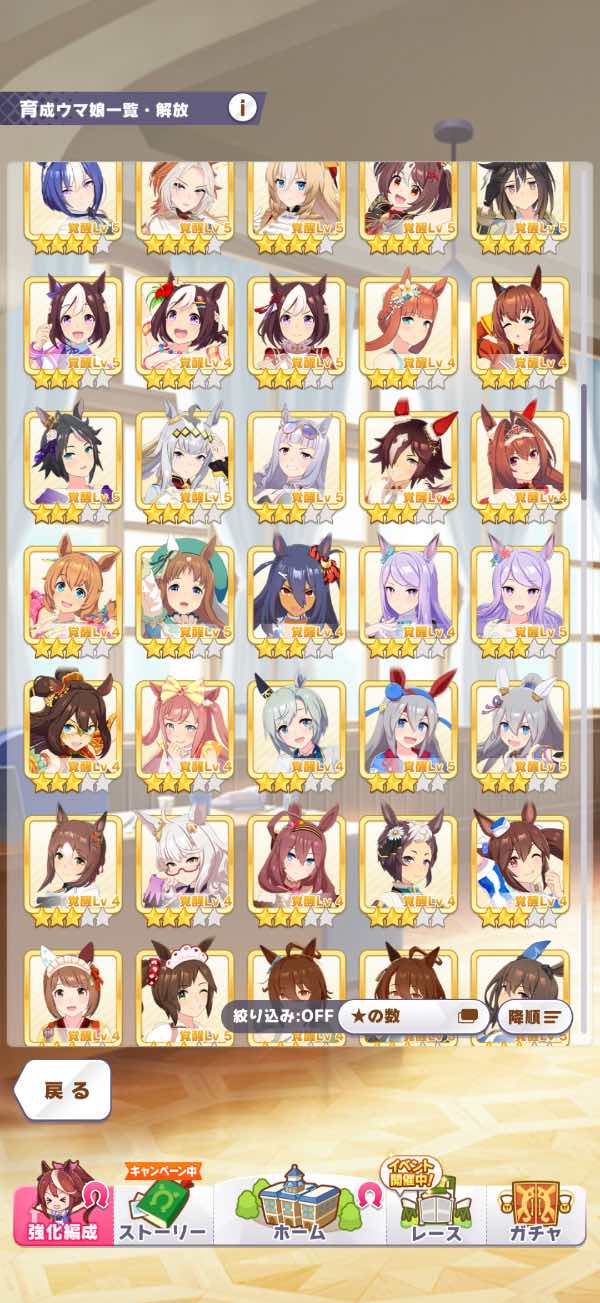Open the info icon beside 育成ウマ娘一覧・解放
600x1303 pixels.
(241, 107)
